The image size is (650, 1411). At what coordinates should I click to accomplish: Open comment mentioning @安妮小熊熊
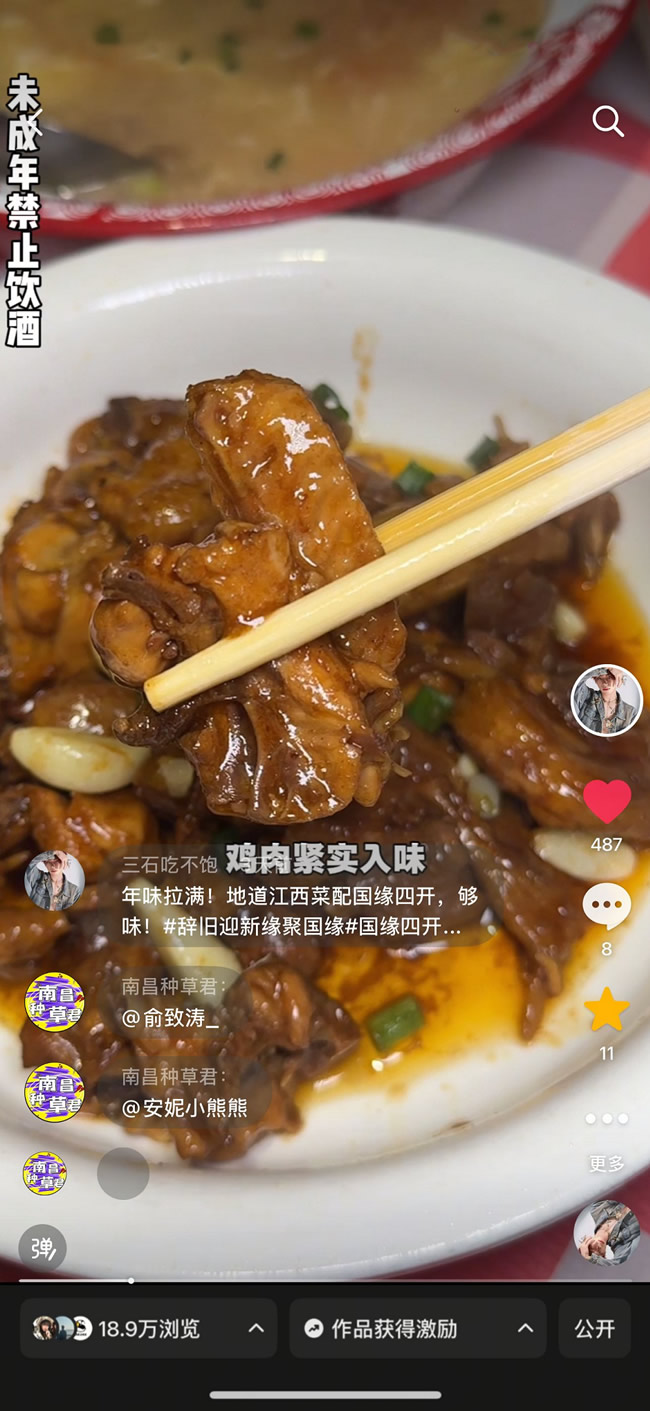(184, 1106)
